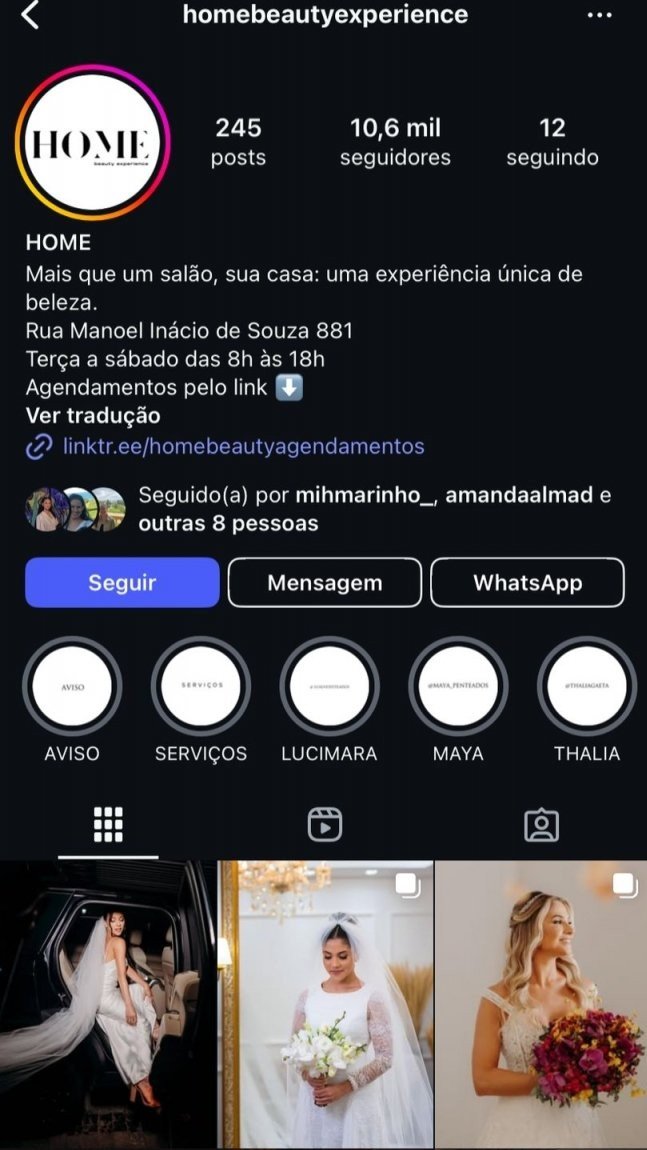Contact the salon via WhatsApp button
Viewport: 647px width, 1150px height.
point(527,582)
